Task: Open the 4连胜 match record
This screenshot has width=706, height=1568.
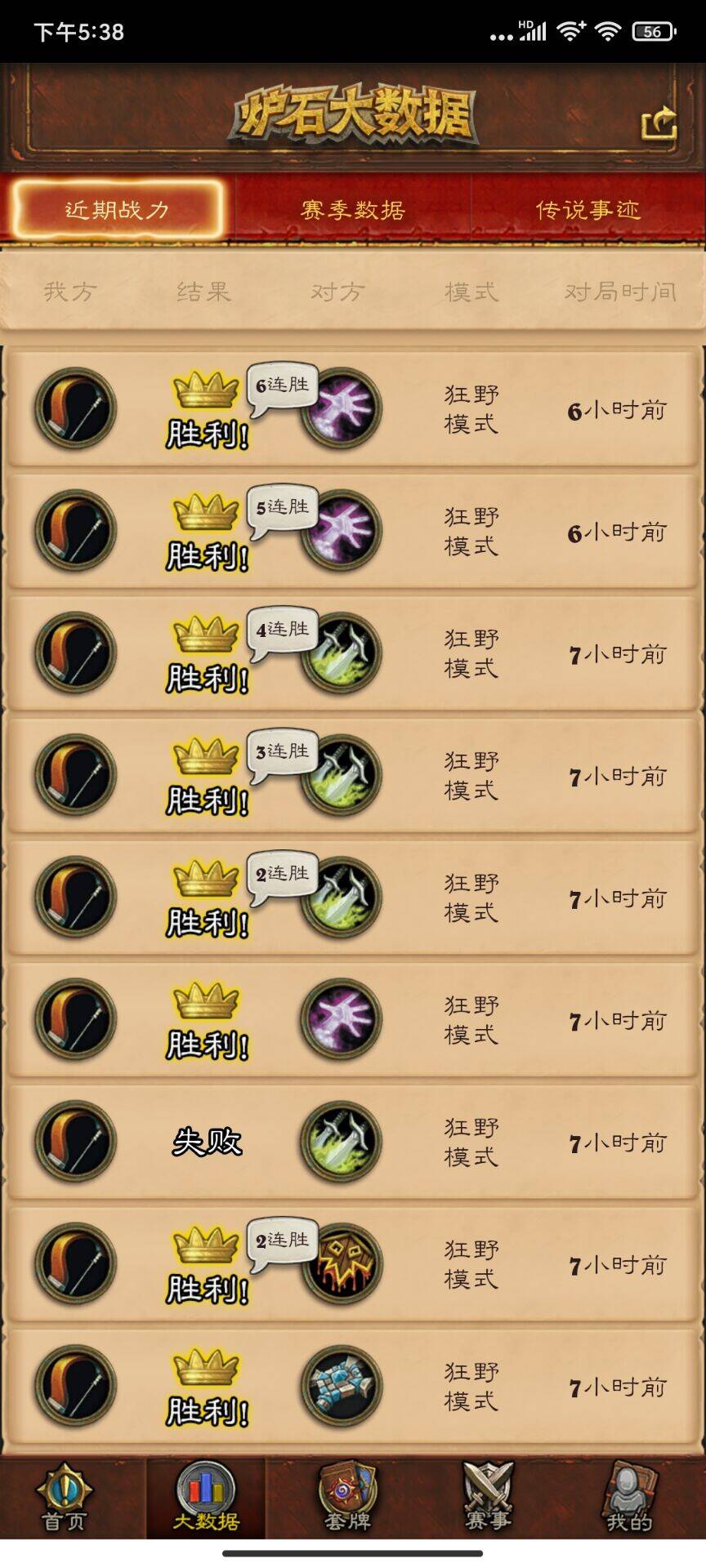Action: 353,653
